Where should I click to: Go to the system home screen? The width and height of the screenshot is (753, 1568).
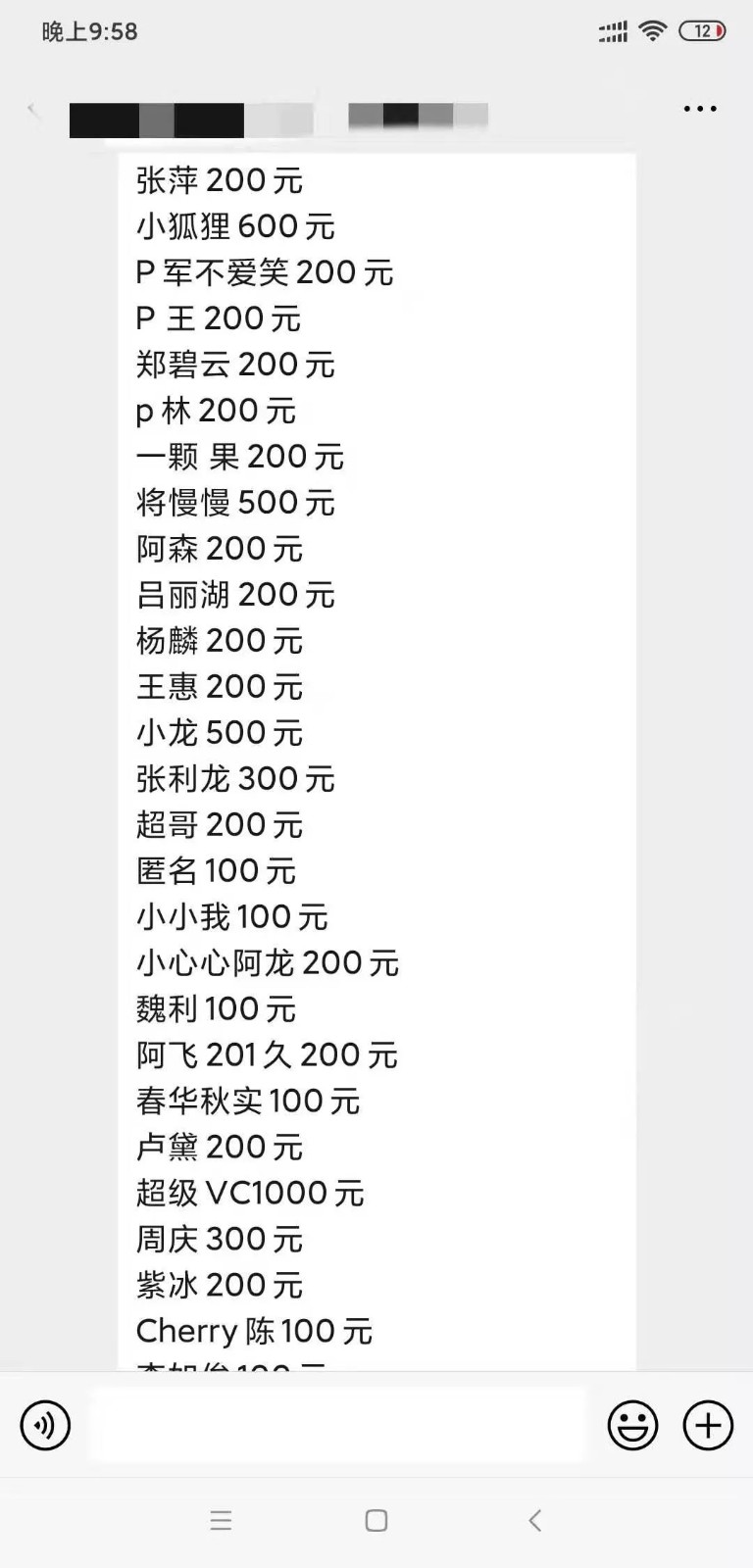pos(376,1520)
